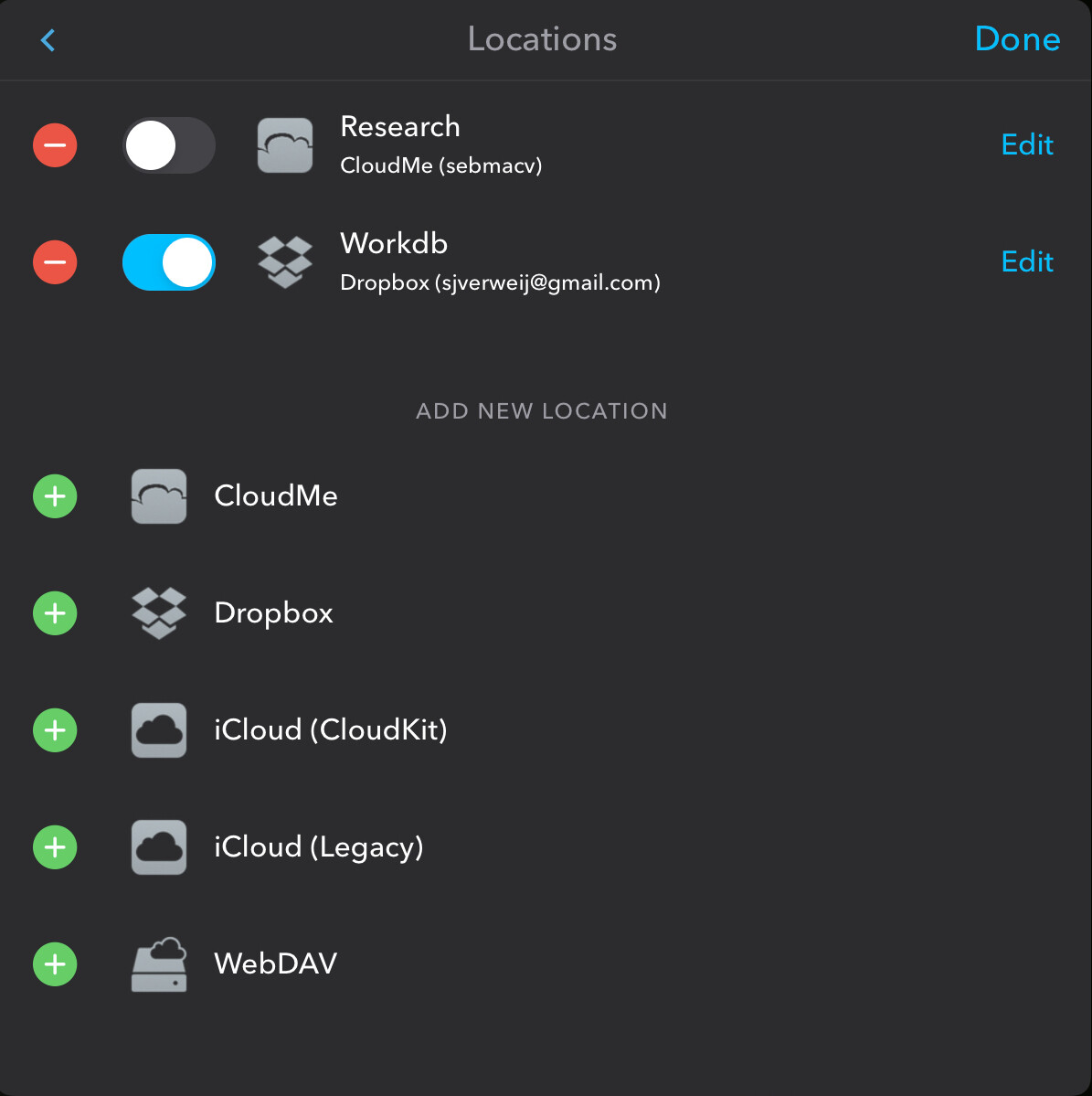Add a new CloudMe location
Viewport: 1092px width, 1096px height.
point(55,496)
